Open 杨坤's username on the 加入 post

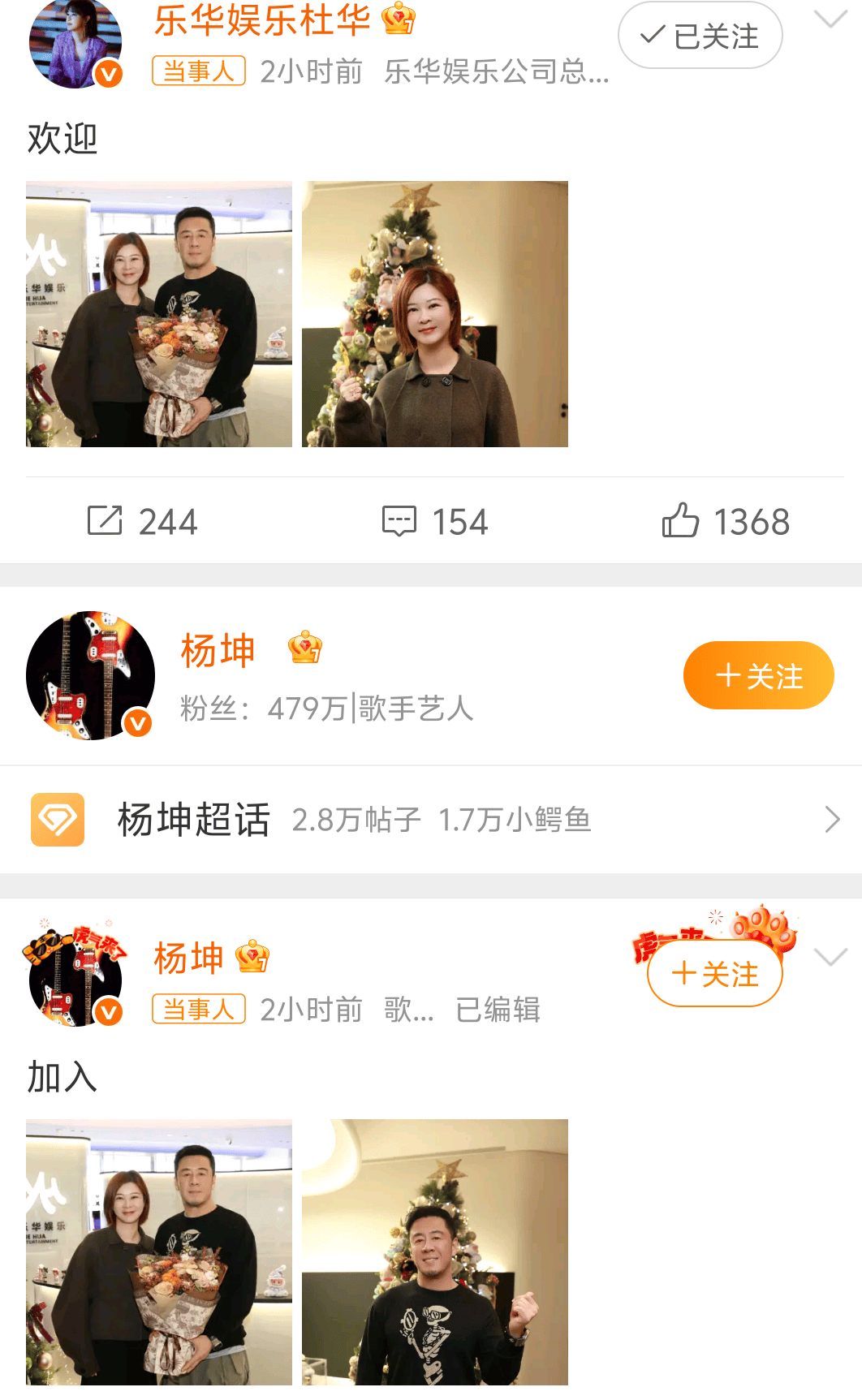click(x=188, y=958)
